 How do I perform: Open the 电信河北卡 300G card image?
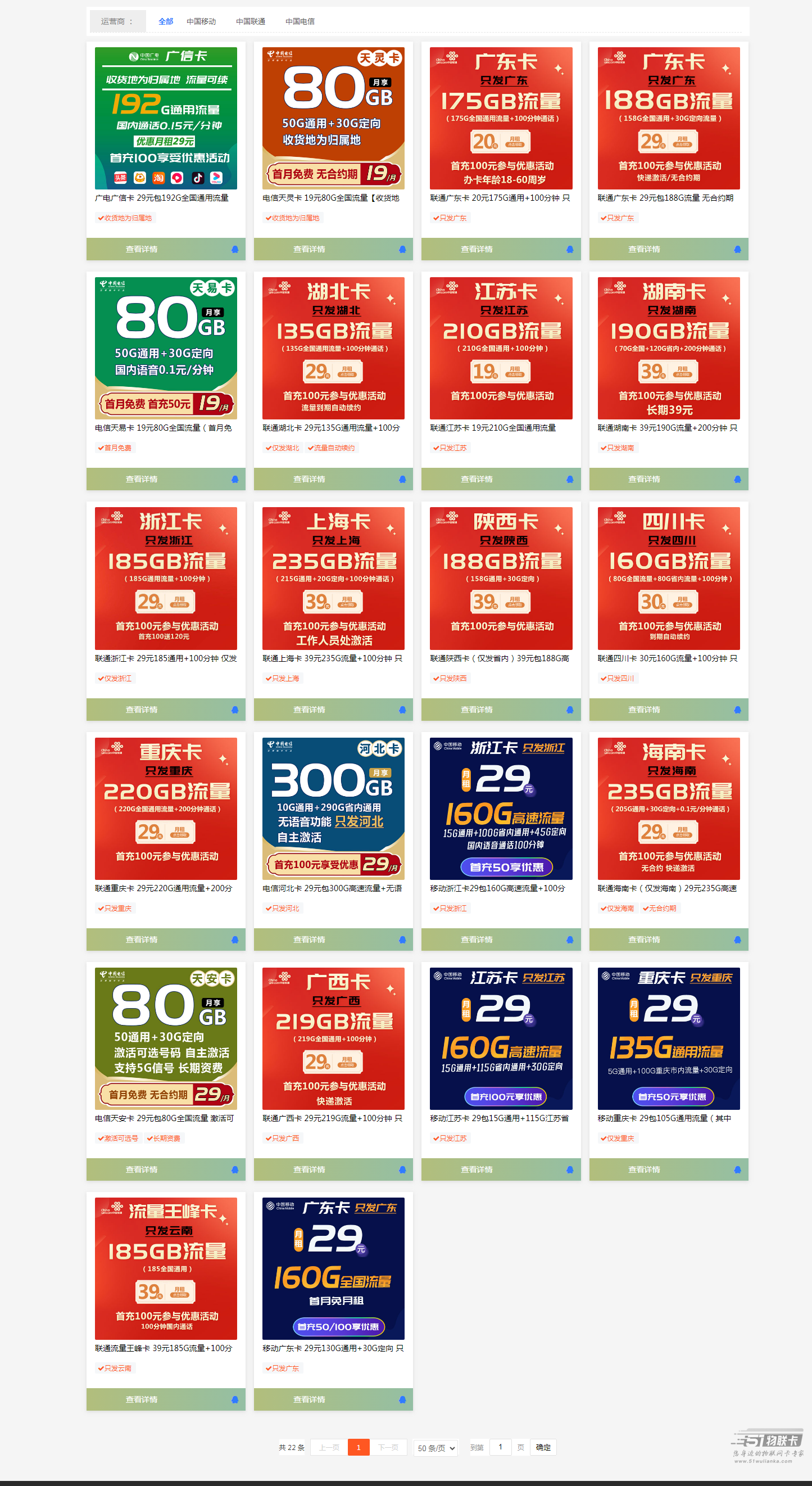333,808
